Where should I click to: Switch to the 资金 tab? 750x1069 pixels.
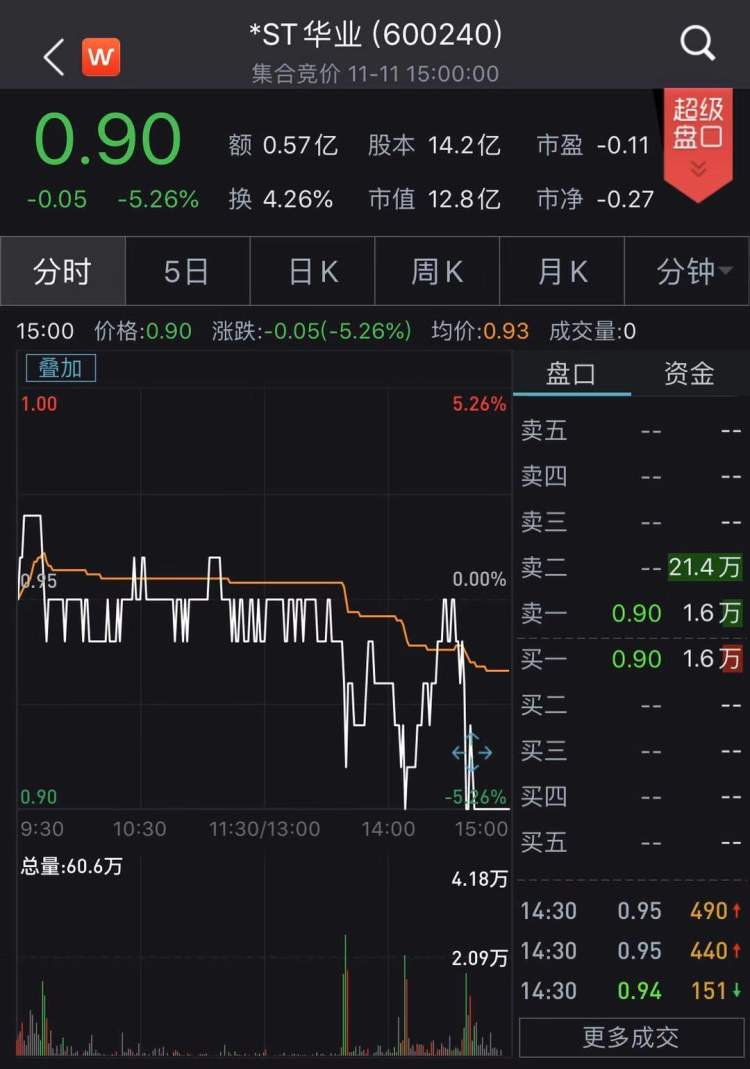pos(690,374)
